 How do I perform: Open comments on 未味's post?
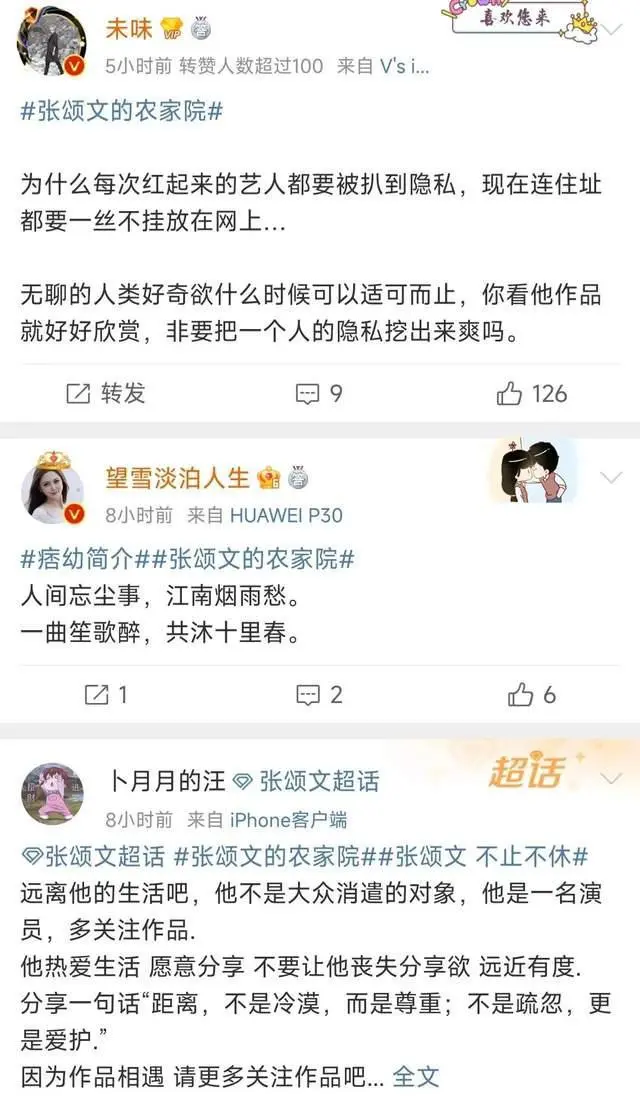(x=319, y=393)
